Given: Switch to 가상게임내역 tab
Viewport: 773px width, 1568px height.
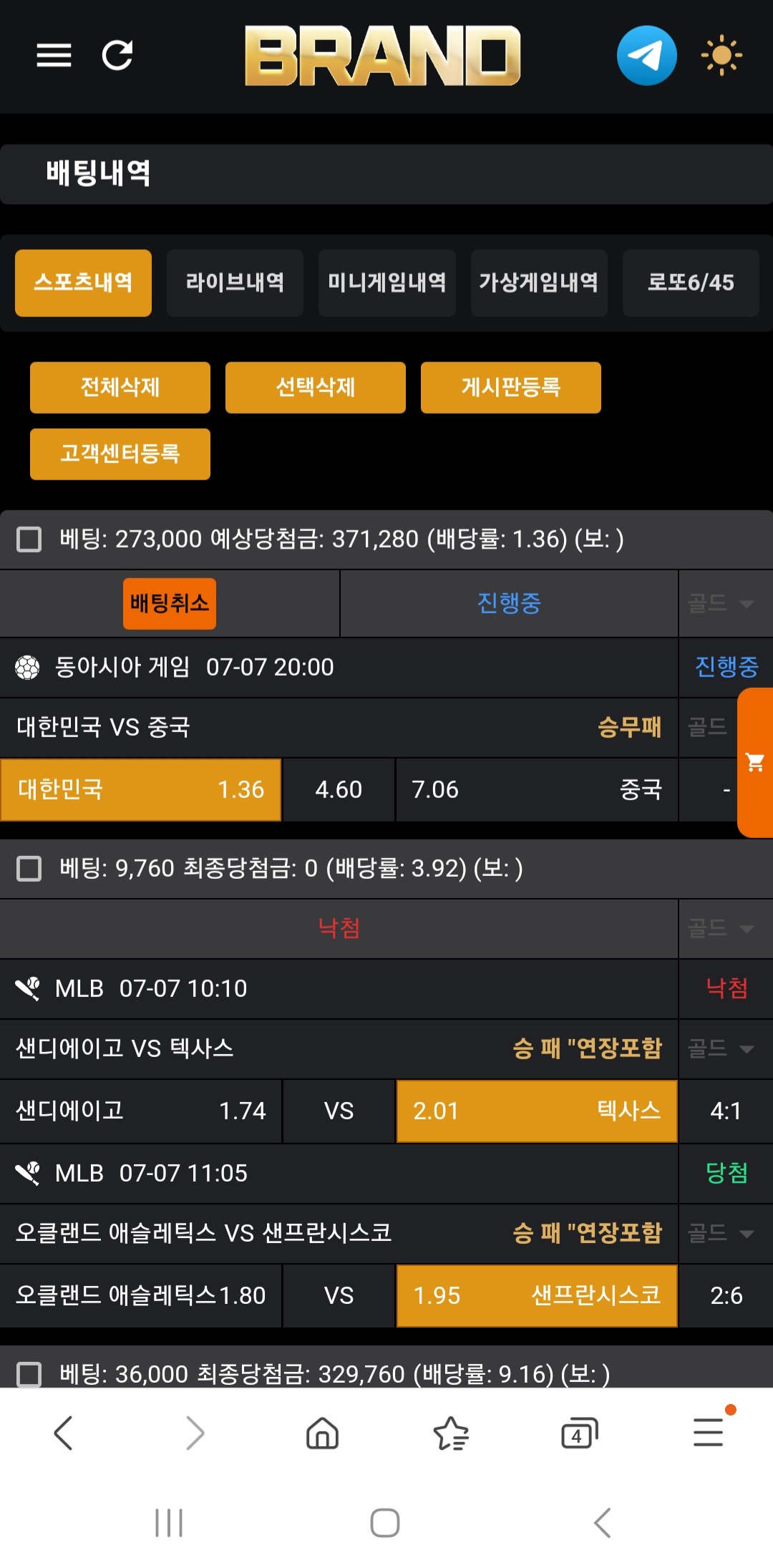Looking at the screenshot, I should pos(539,283).
